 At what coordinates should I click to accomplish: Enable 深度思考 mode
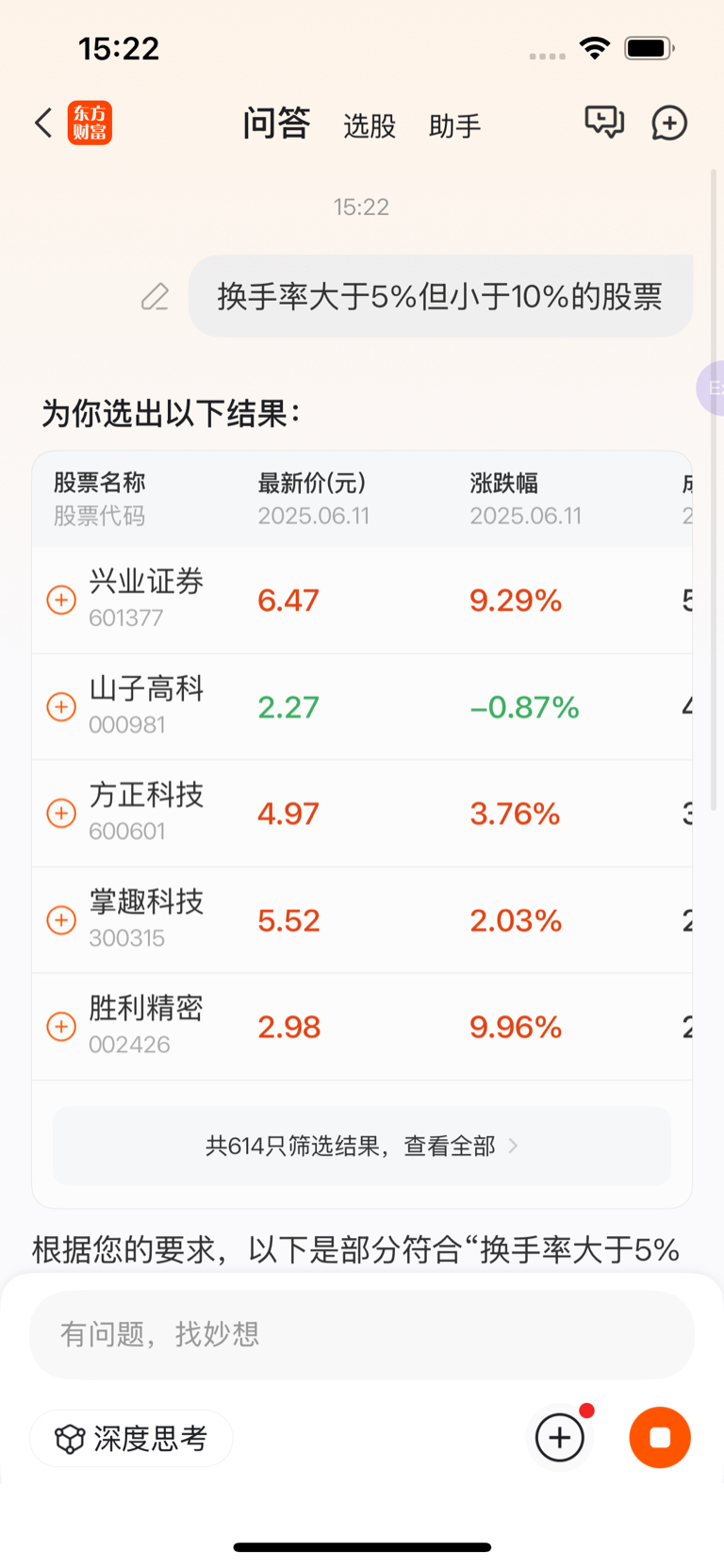coord(131,1438)
